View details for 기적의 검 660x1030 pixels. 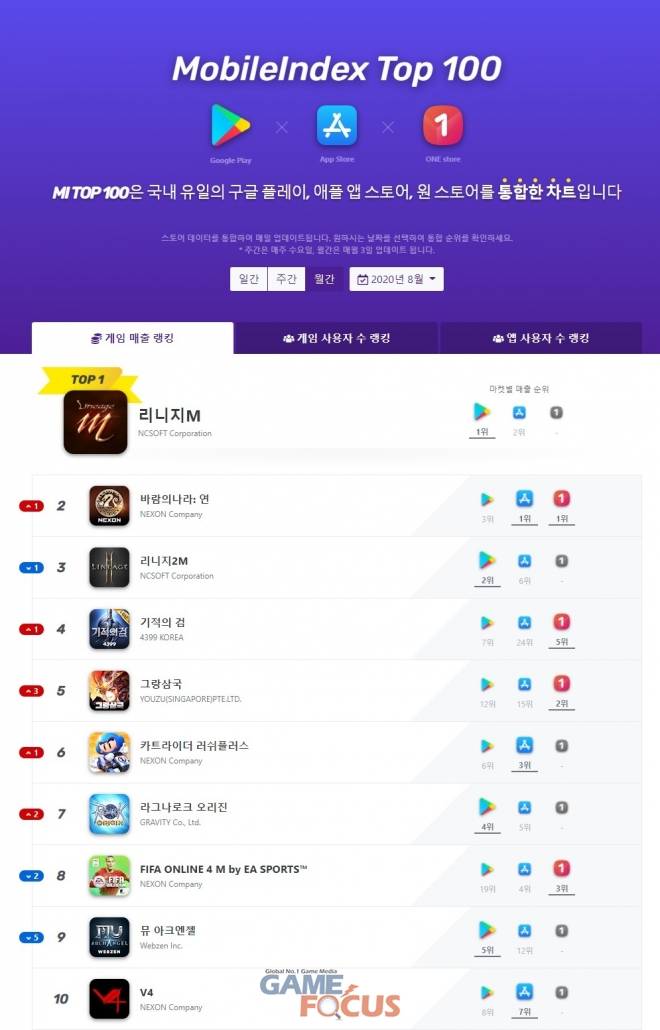[x=162, y=622]
